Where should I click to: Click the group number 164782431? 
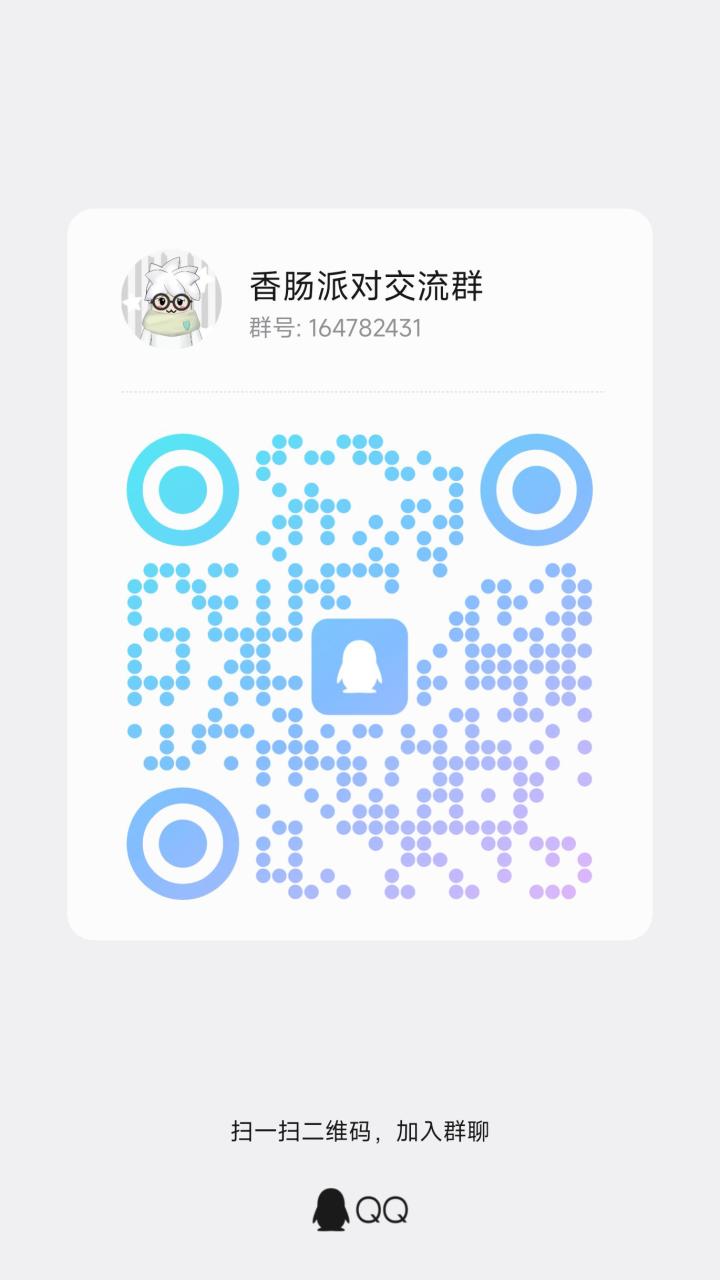[x=369, y=325]
